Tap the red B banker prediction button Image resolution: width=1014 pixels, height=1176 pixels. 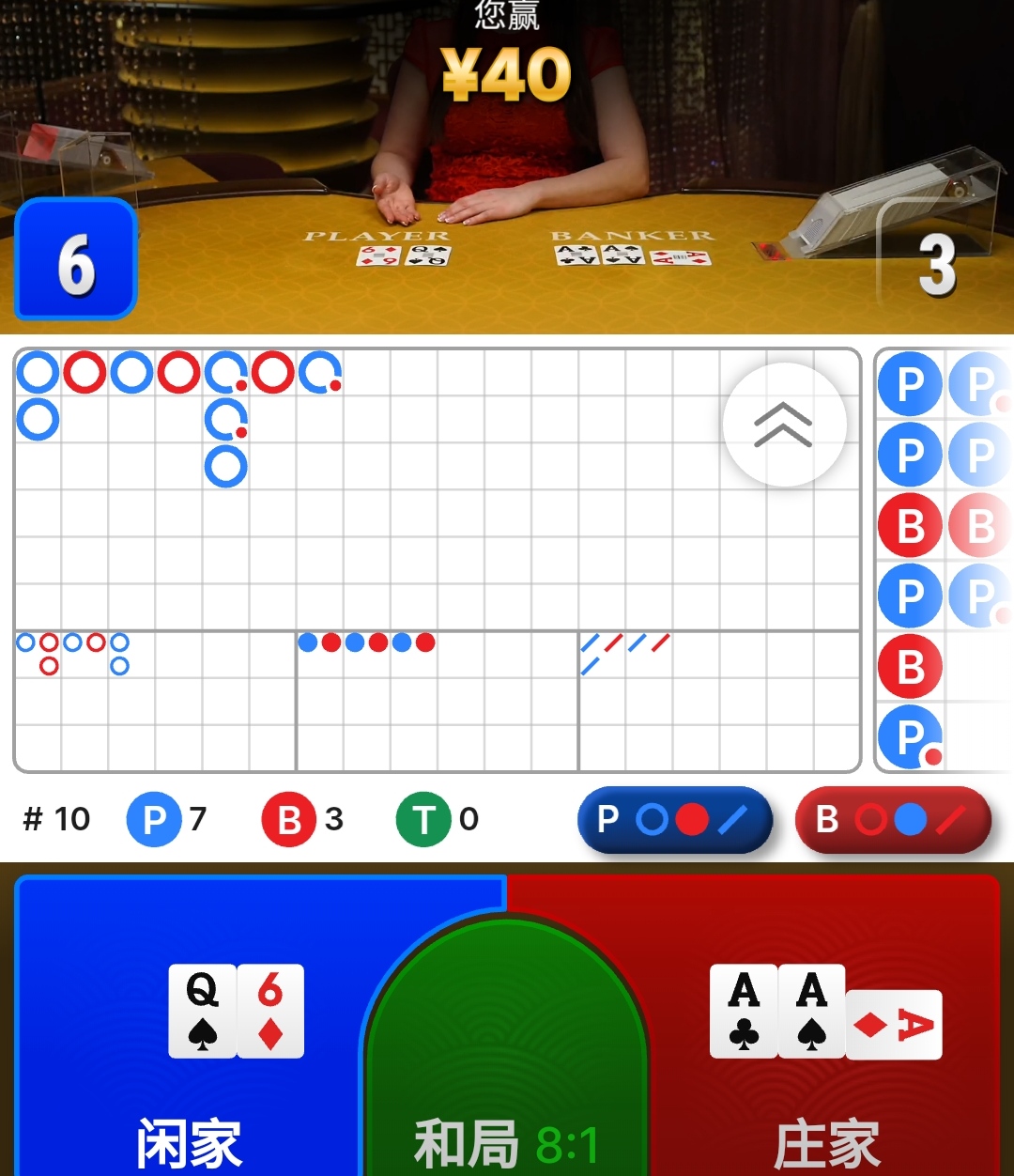[x=892, y=820]
